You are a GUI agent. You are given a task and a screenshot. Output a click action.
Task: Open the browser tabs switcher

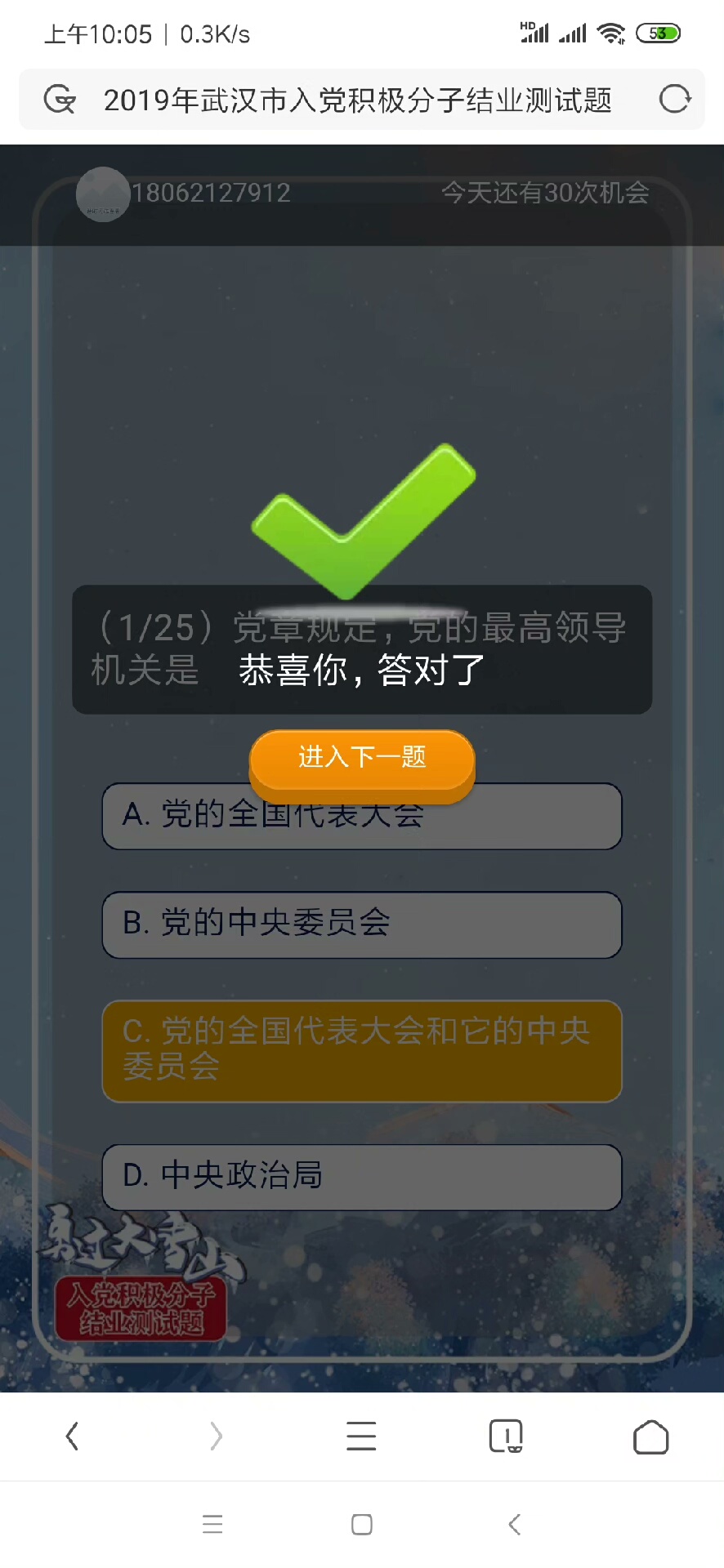506,1436
